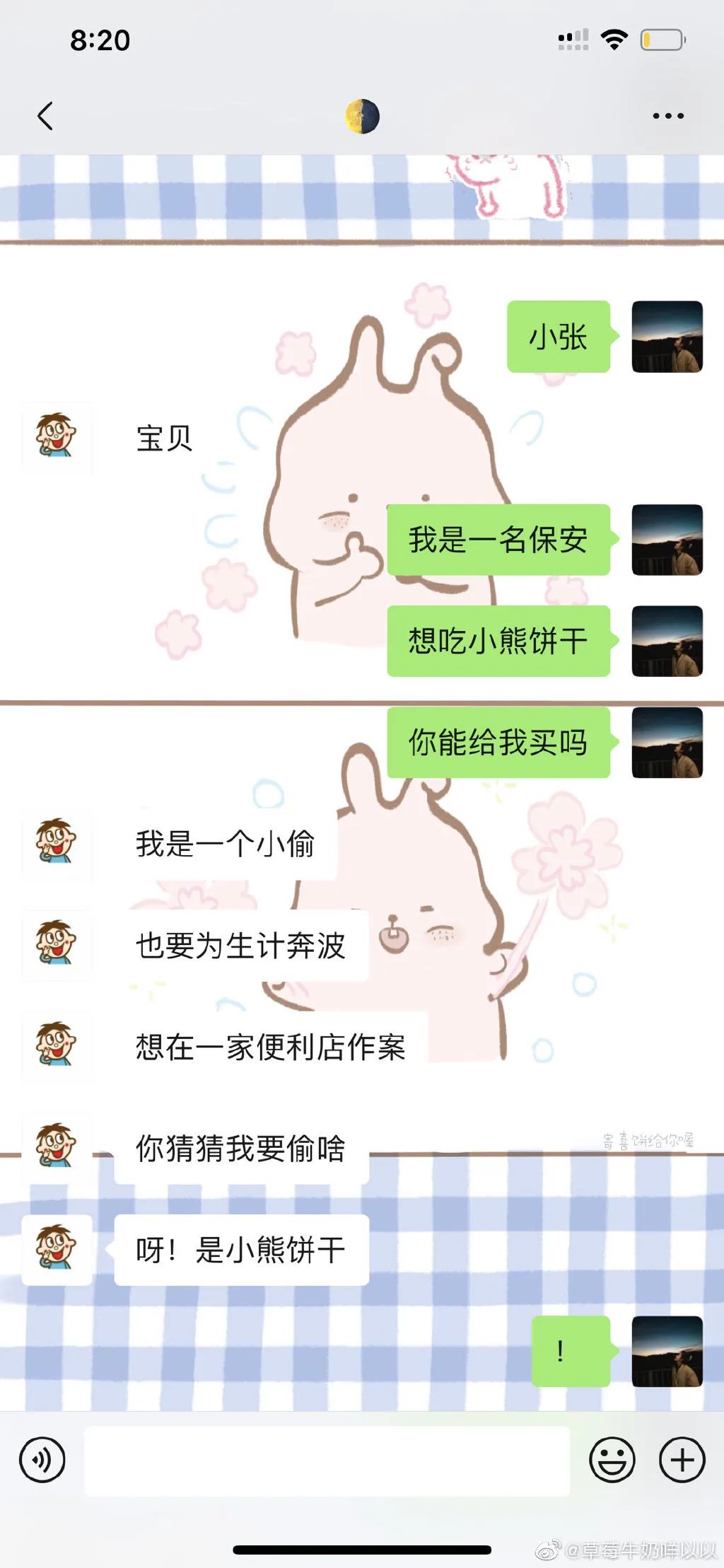Open the chat options menu

pyautogui.click(x=667, y=116)
